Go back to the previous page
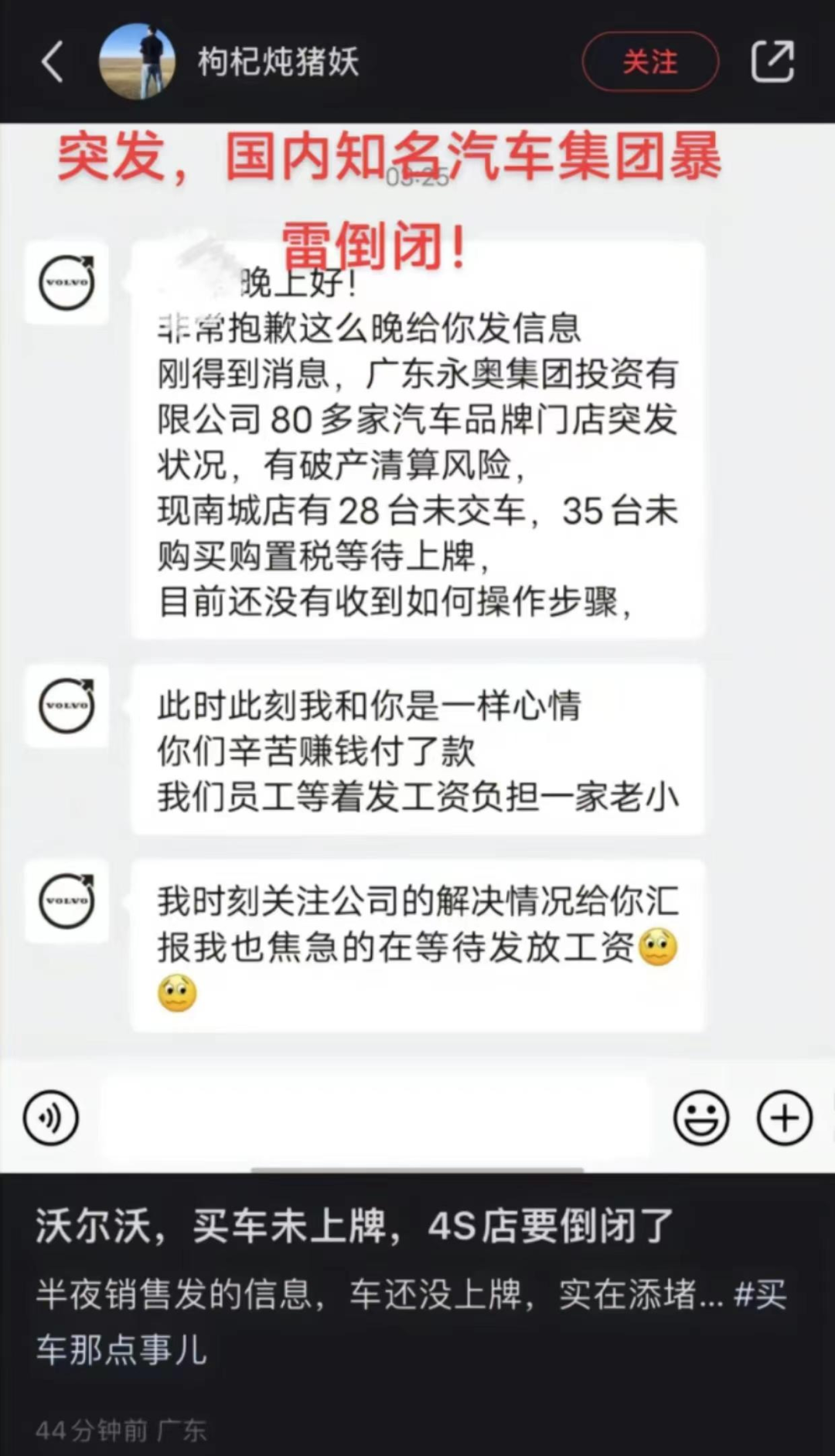 [x=52, y=62]
